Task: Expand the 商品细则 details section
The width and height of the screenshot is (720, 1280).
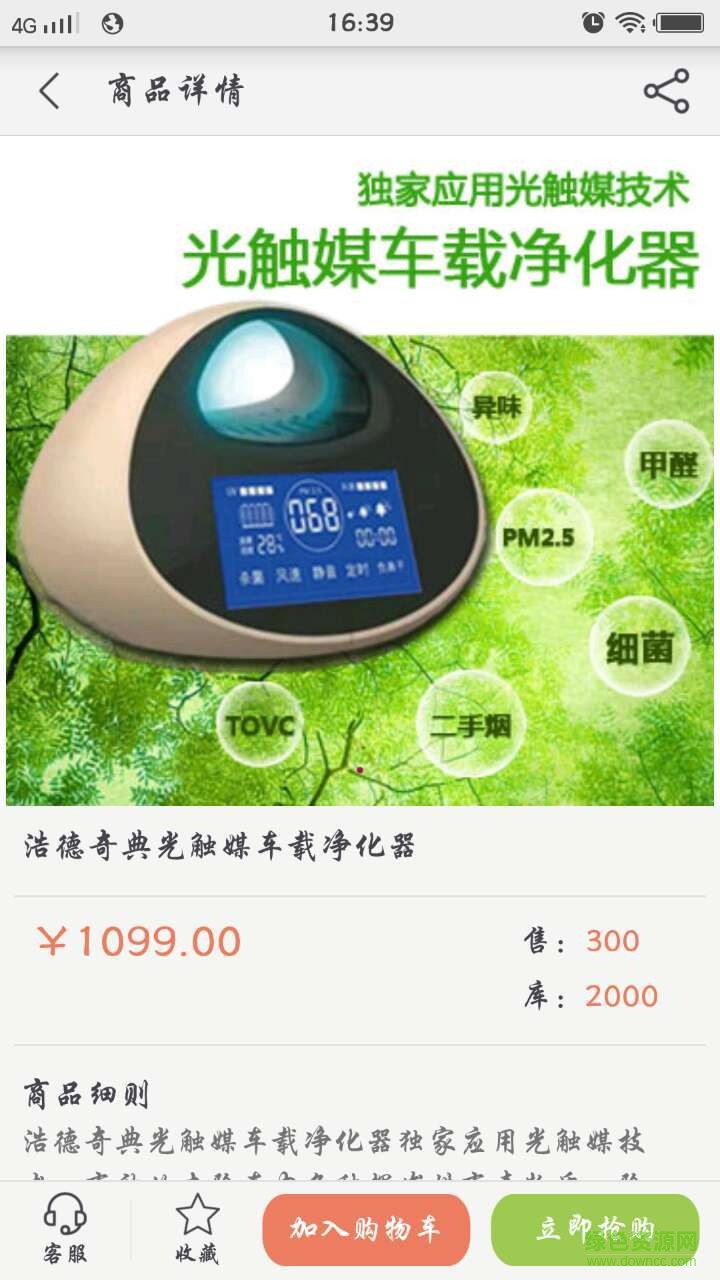Action: tap(84, 1095)
